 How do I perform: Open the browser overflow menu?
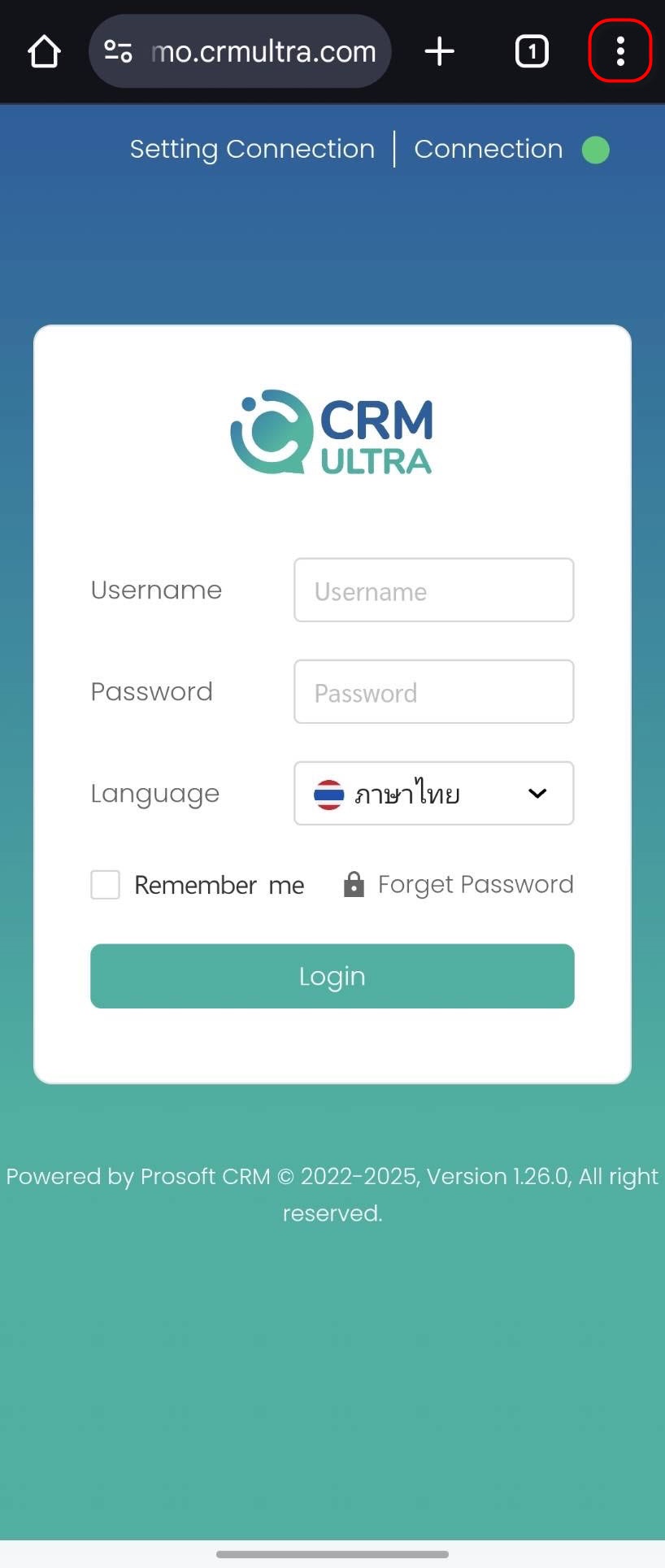[x=620, y=52]
